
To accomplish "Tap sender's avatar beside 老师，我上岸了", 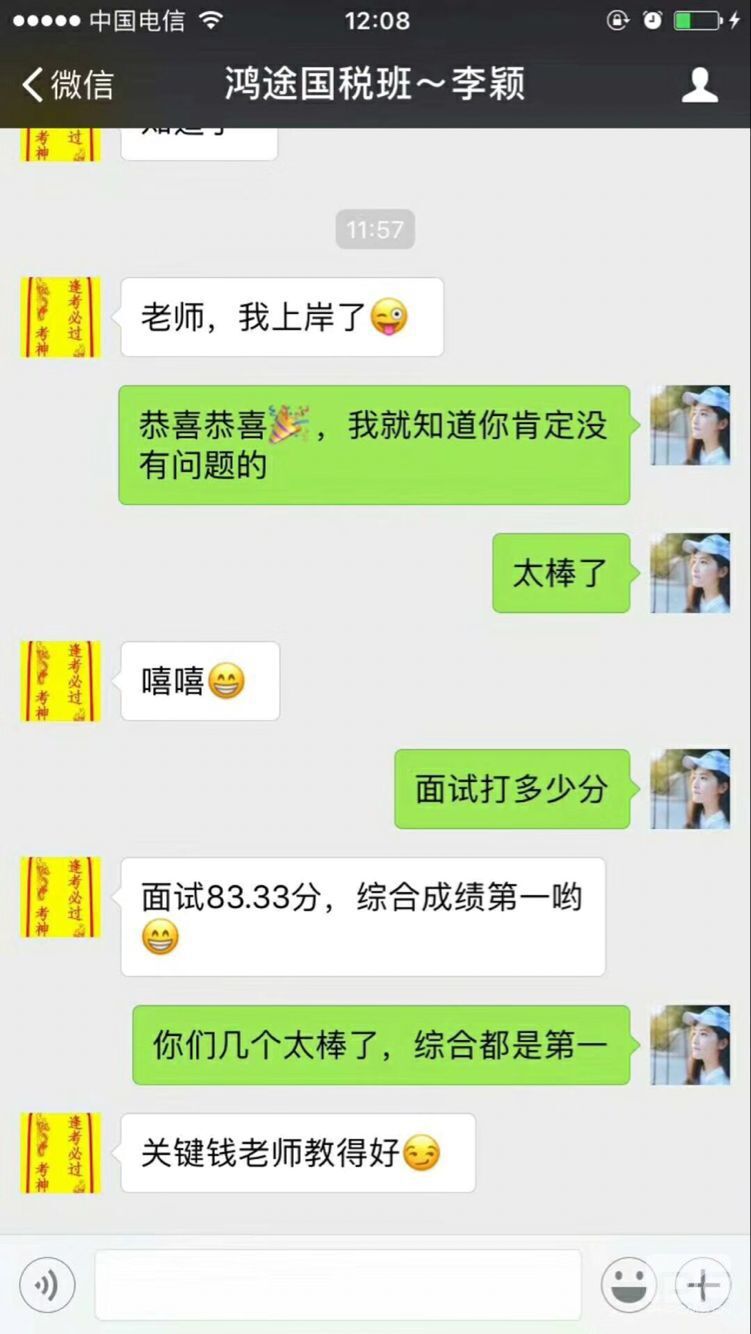I will [61, 317].
